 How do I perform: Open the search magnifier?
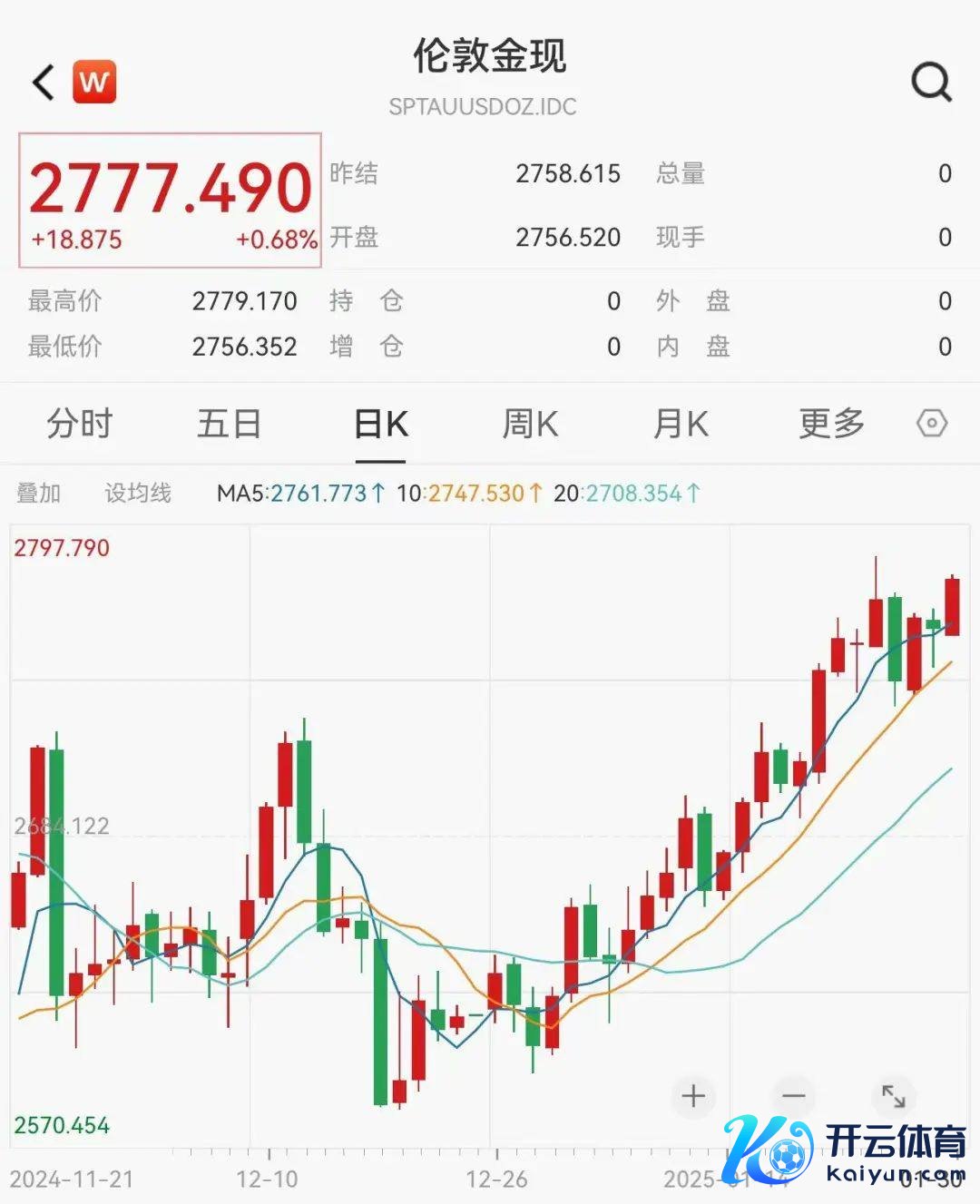[931, 83]
